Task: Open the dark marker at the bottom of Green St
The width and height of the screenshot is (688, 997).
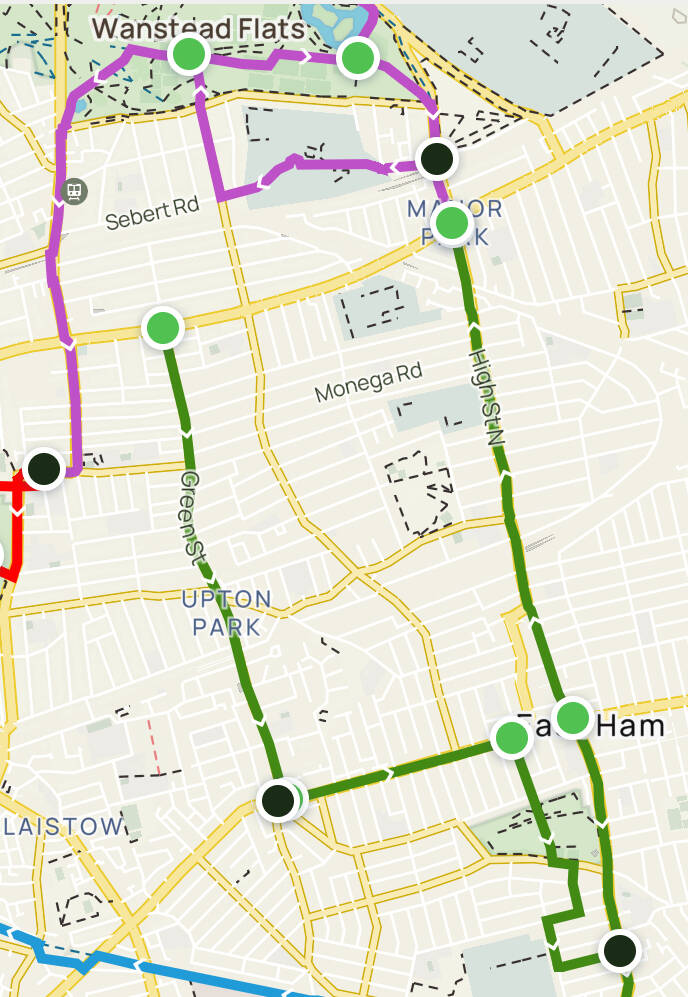Action: coord(277,800)
